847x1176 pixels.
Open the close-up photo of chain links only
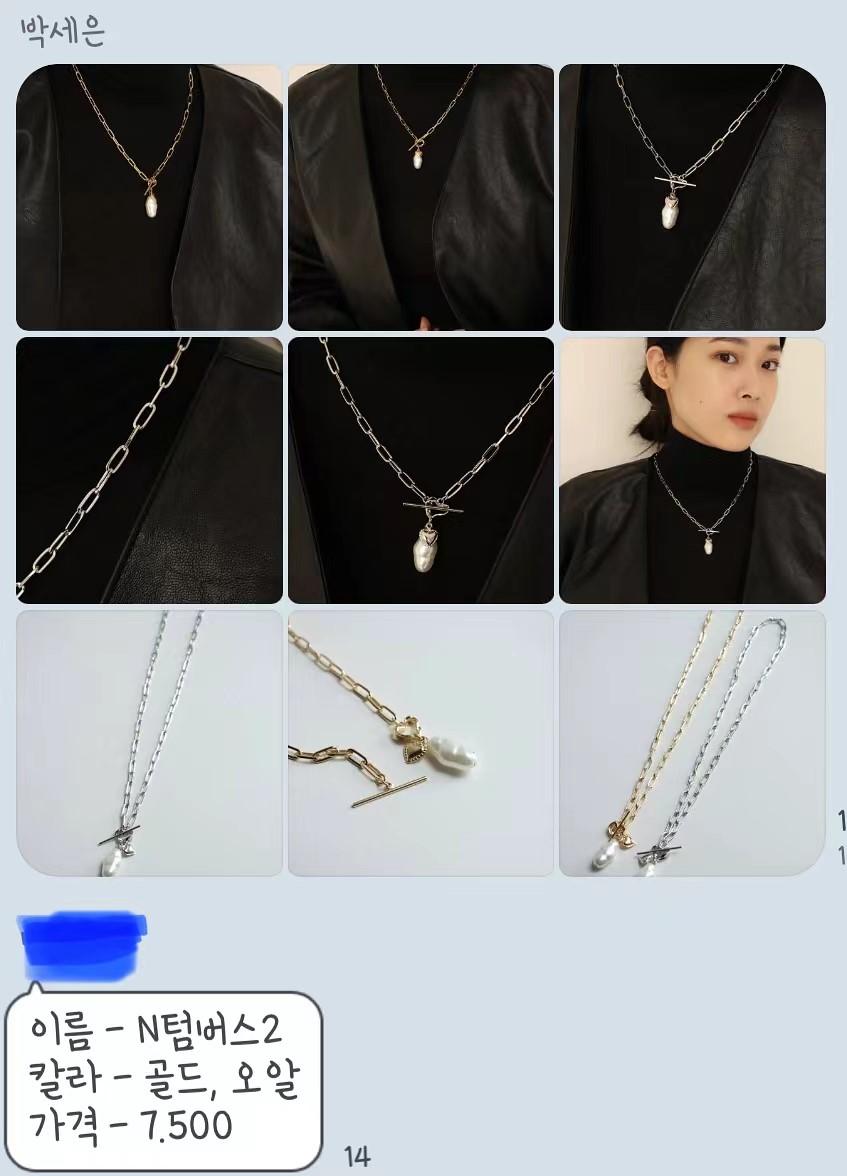149,470
